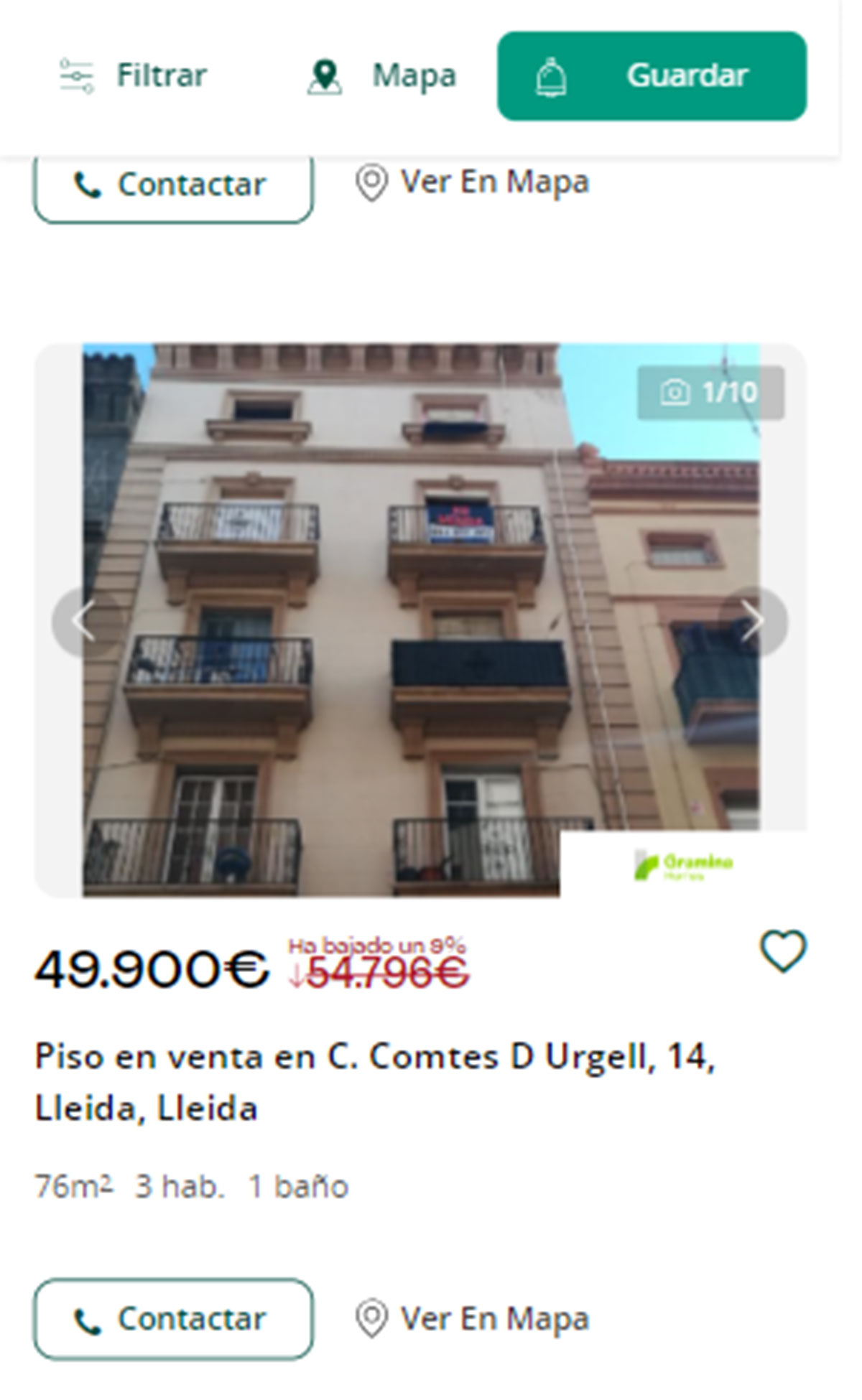Screen dimensions: 862x1400
Task: Contact about the Comtes D Urgell flat
Action: [173, 1319]
